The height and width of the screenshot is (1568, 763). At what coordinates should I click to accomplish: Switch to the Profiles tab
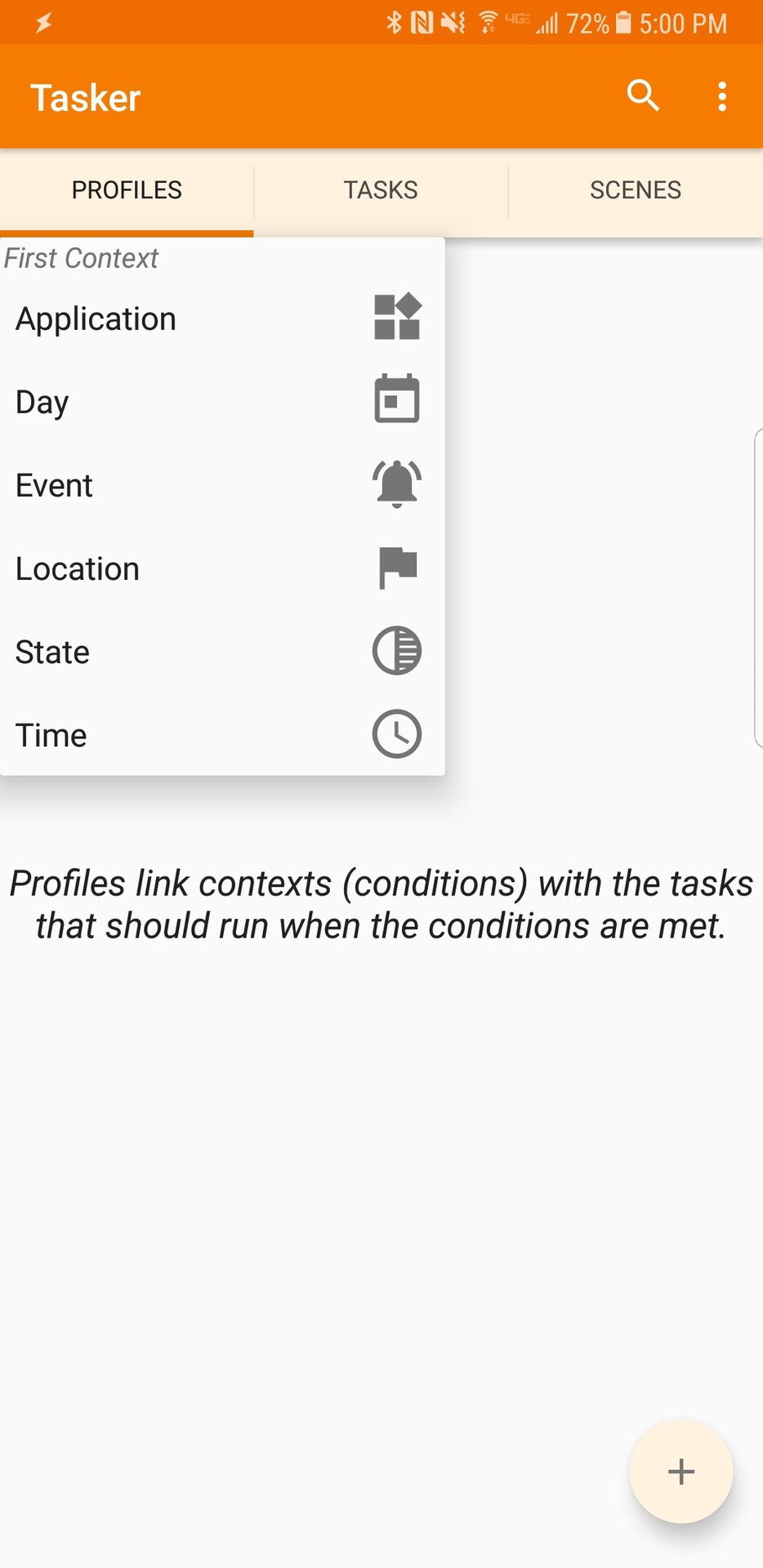127,190
